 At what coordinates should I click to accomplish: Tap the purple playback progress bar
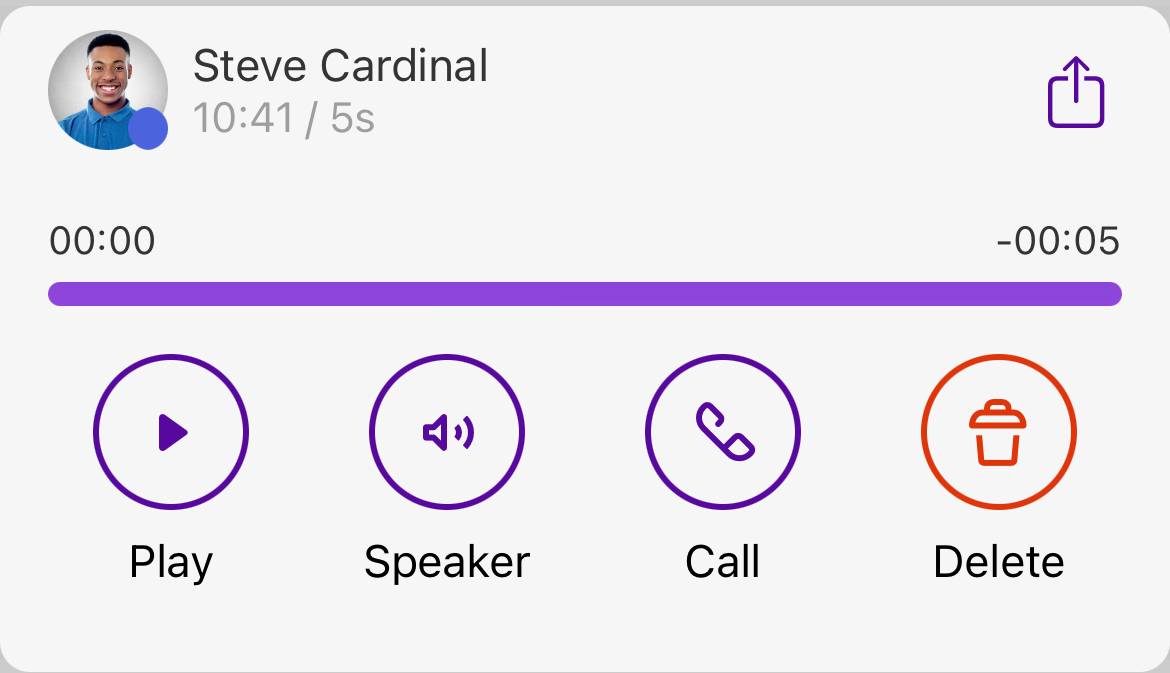(x=585, y=294)
